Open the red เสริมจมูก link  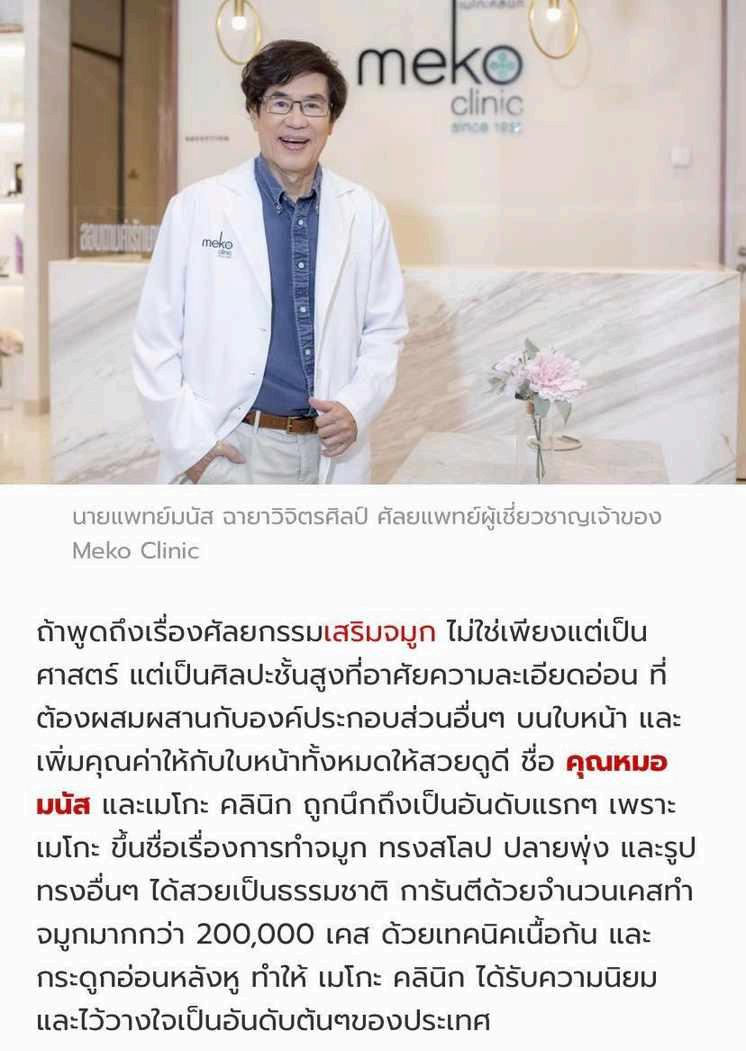pos(380,634)
